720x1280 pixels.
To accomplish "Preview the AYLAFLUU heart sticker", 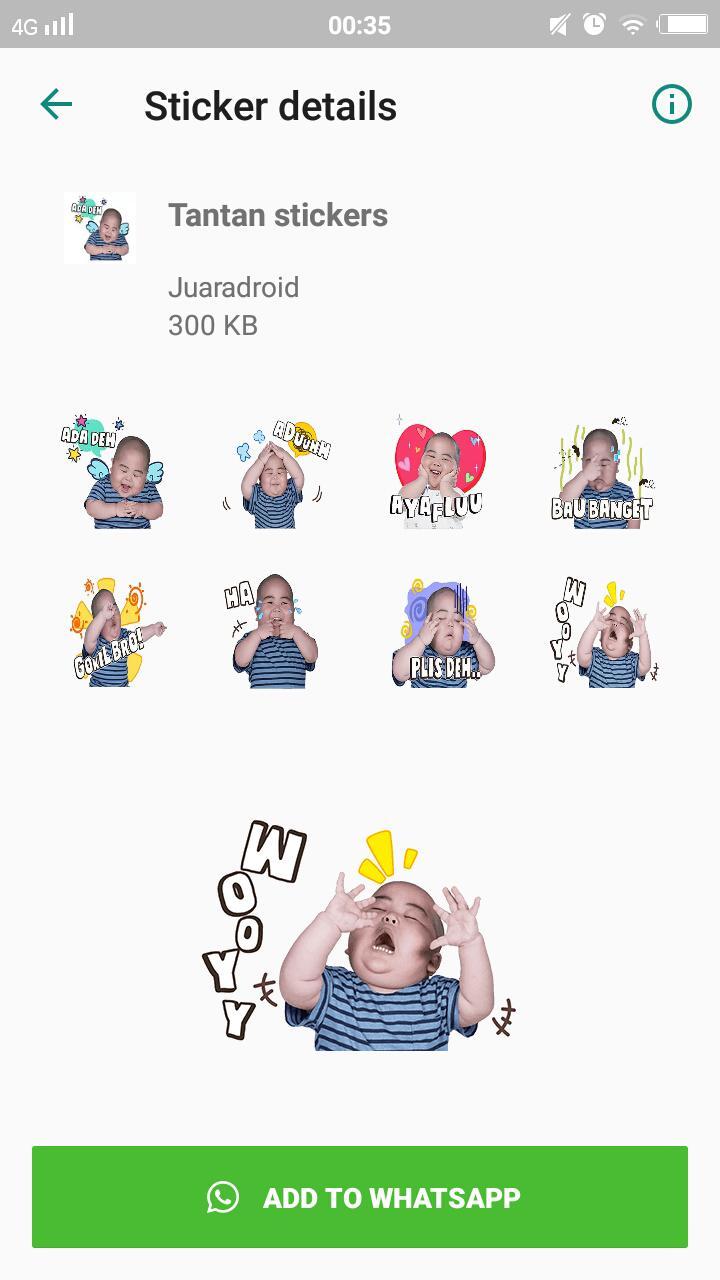I will 440,472.
